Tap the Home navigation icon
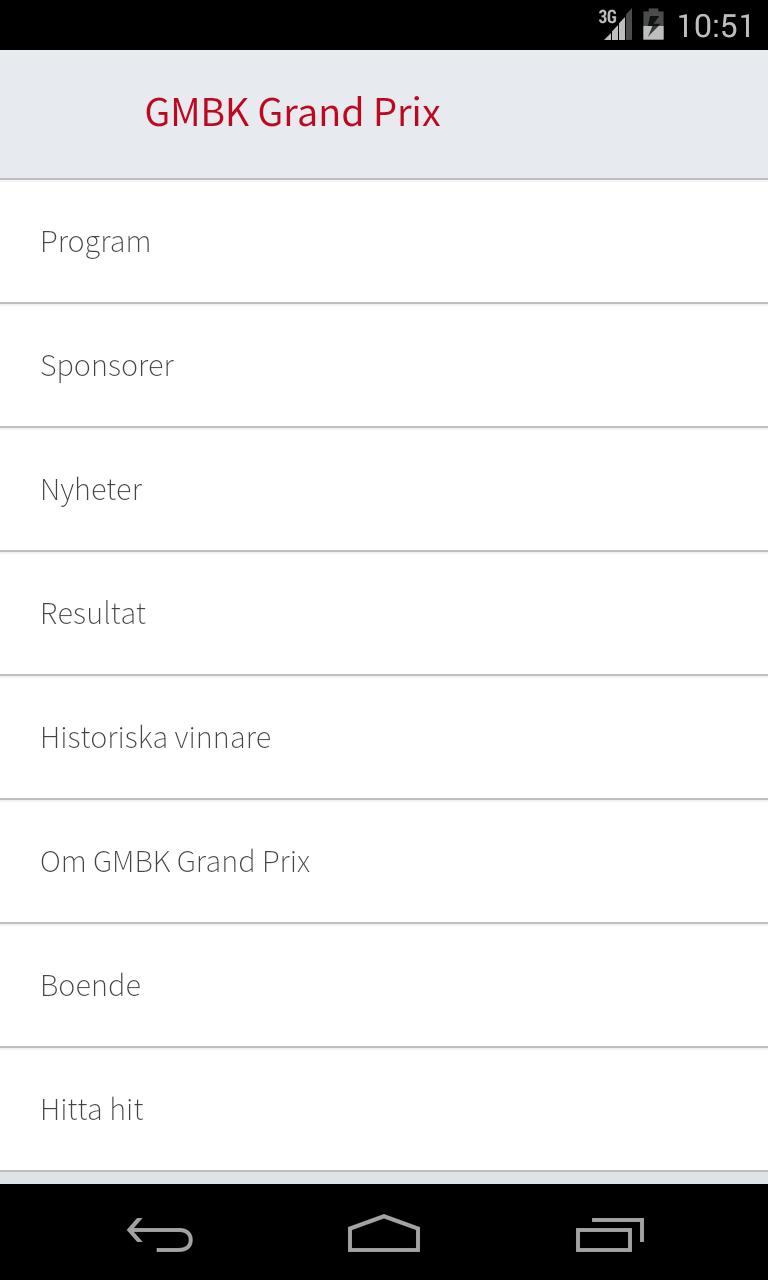The width and height of the screenshot is (768, 1280). (x=383, y=1235)
